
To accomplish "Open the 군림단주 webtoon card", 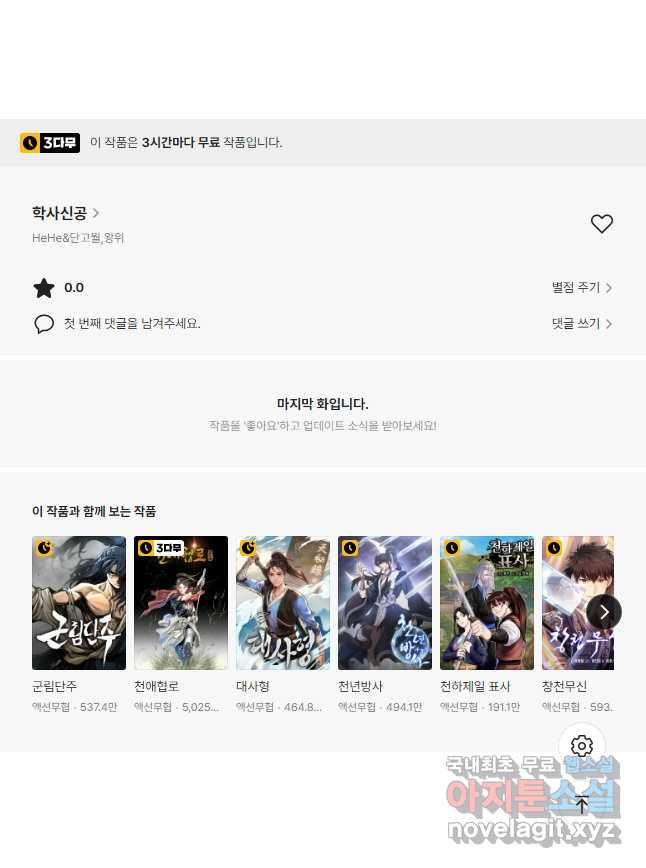I will (x=79, y=603).
